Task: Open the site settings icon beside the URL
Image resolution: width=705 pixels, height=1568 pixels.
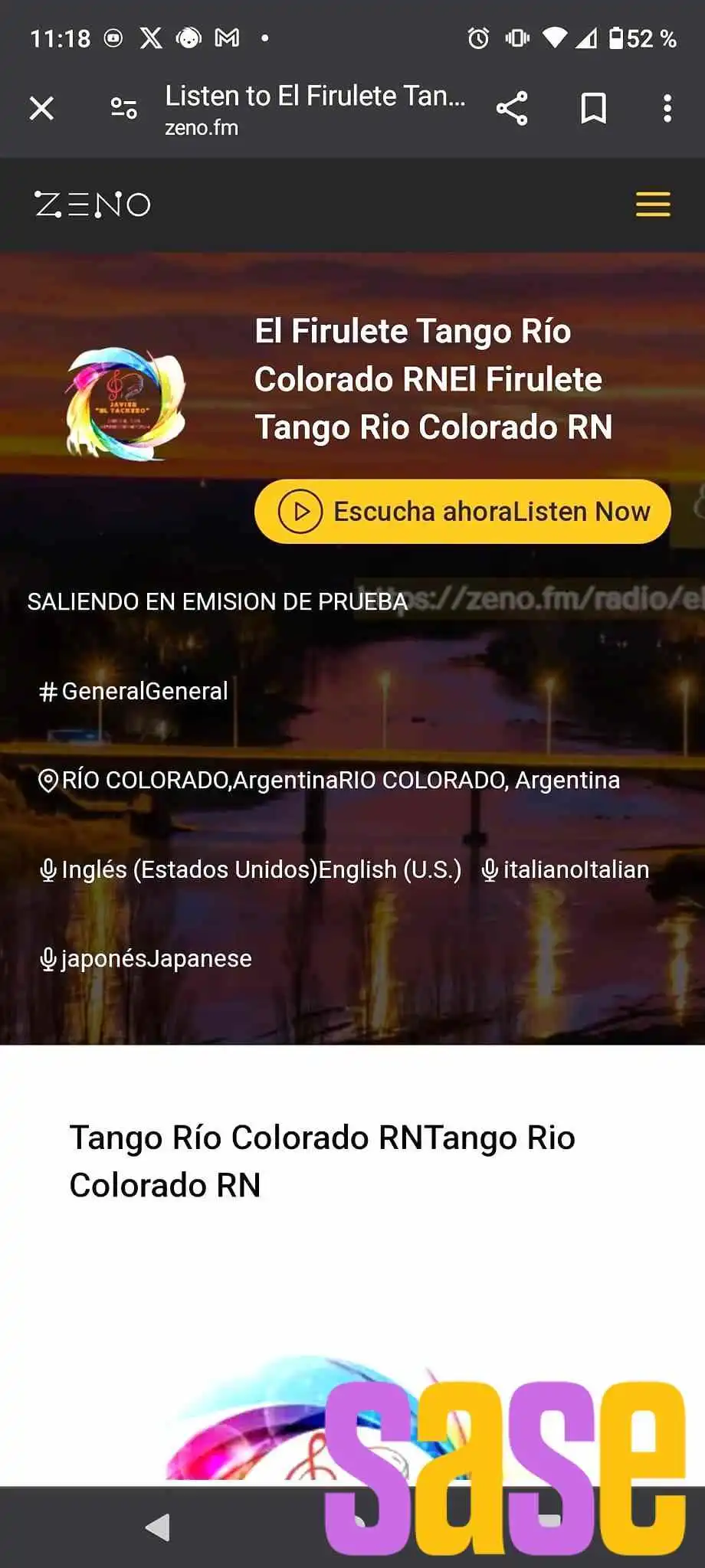Action: 123,109
